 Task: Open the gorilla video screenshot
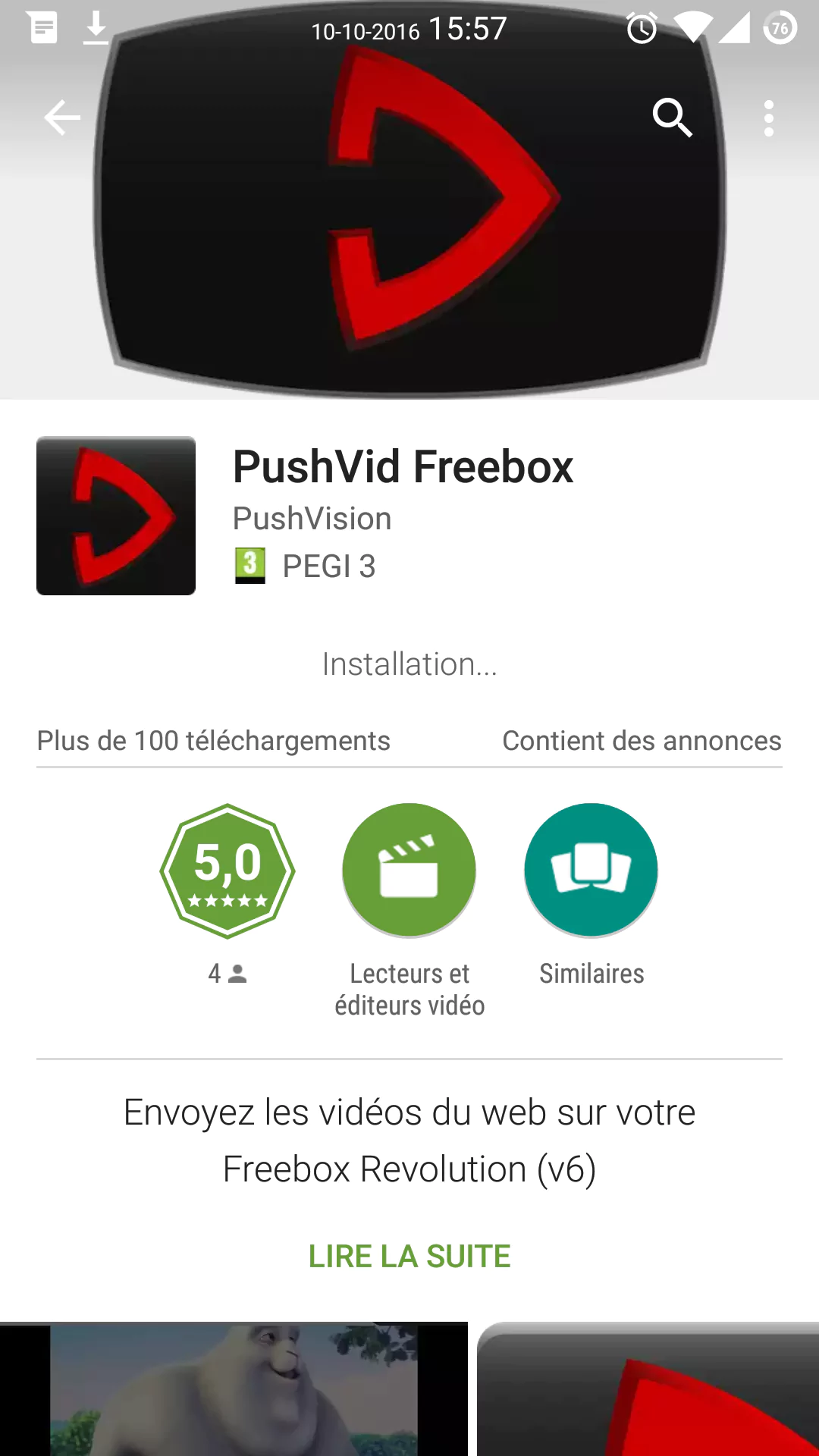(234, 1388)
